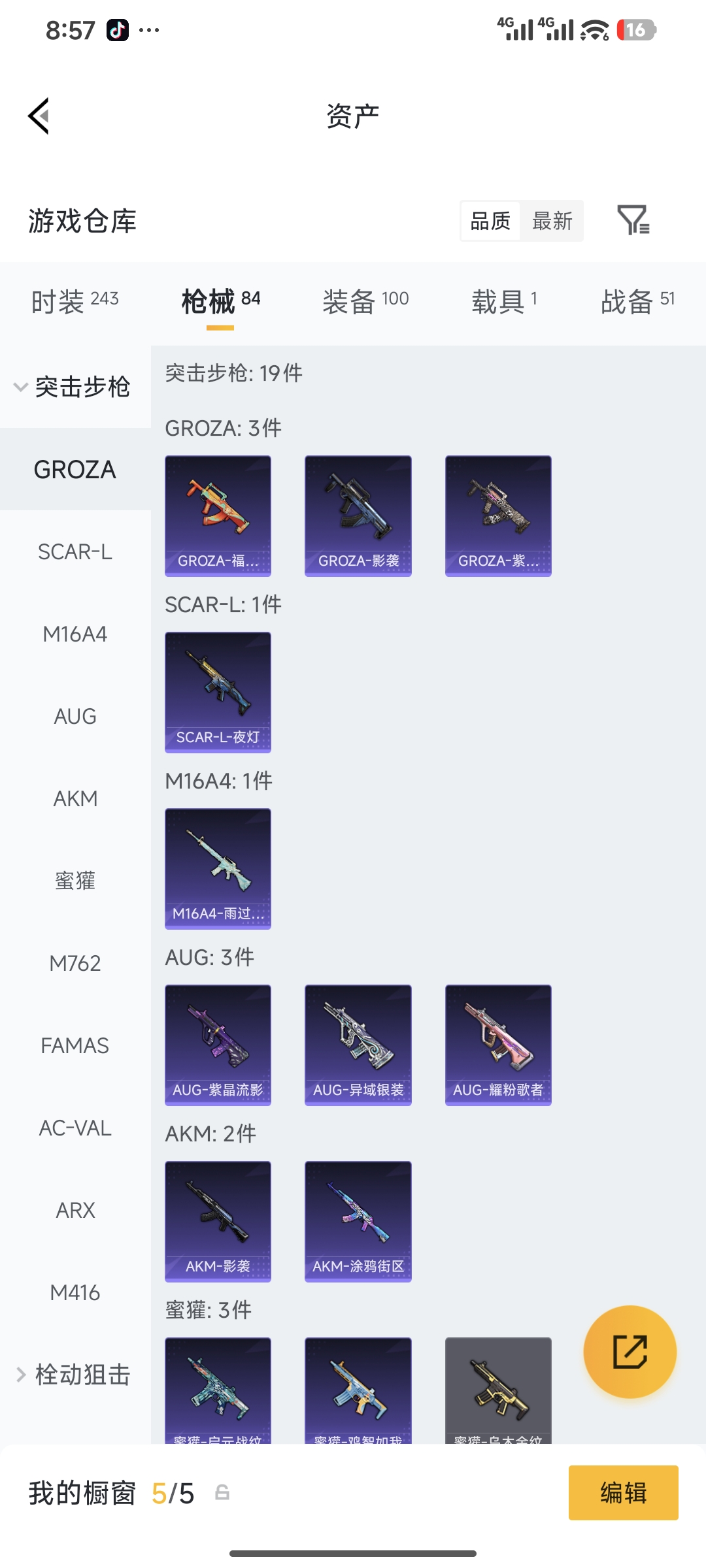The image size is (706, 1568).
Task: Sort by 最新 (newest)
Action: coord(552,221)
